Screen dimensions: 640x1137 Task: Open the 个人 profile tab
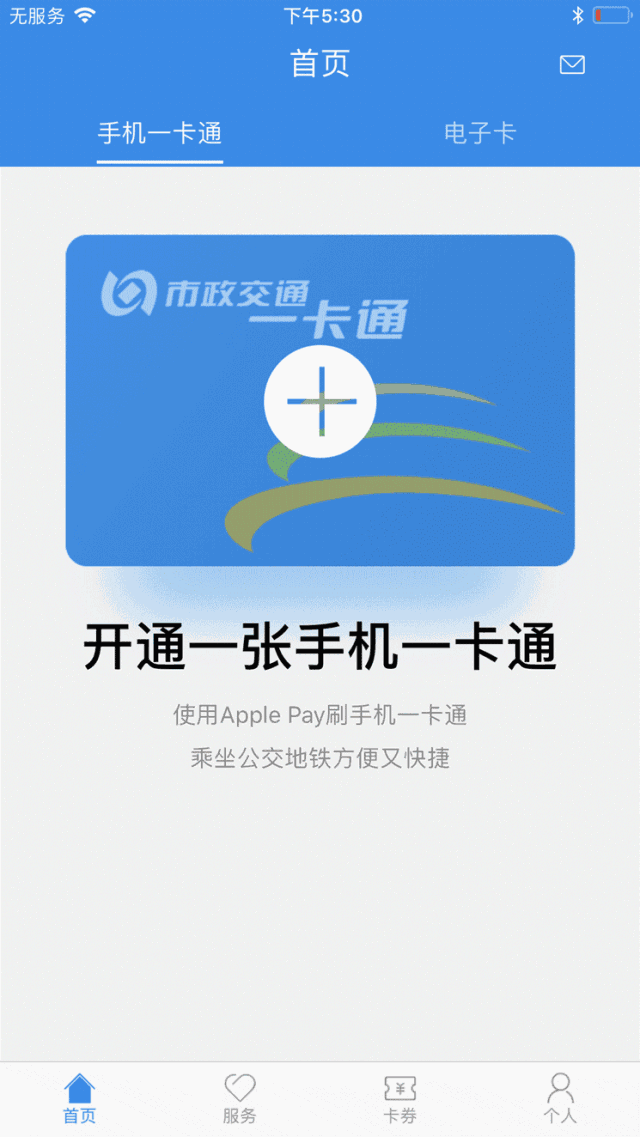[560, 1099]
